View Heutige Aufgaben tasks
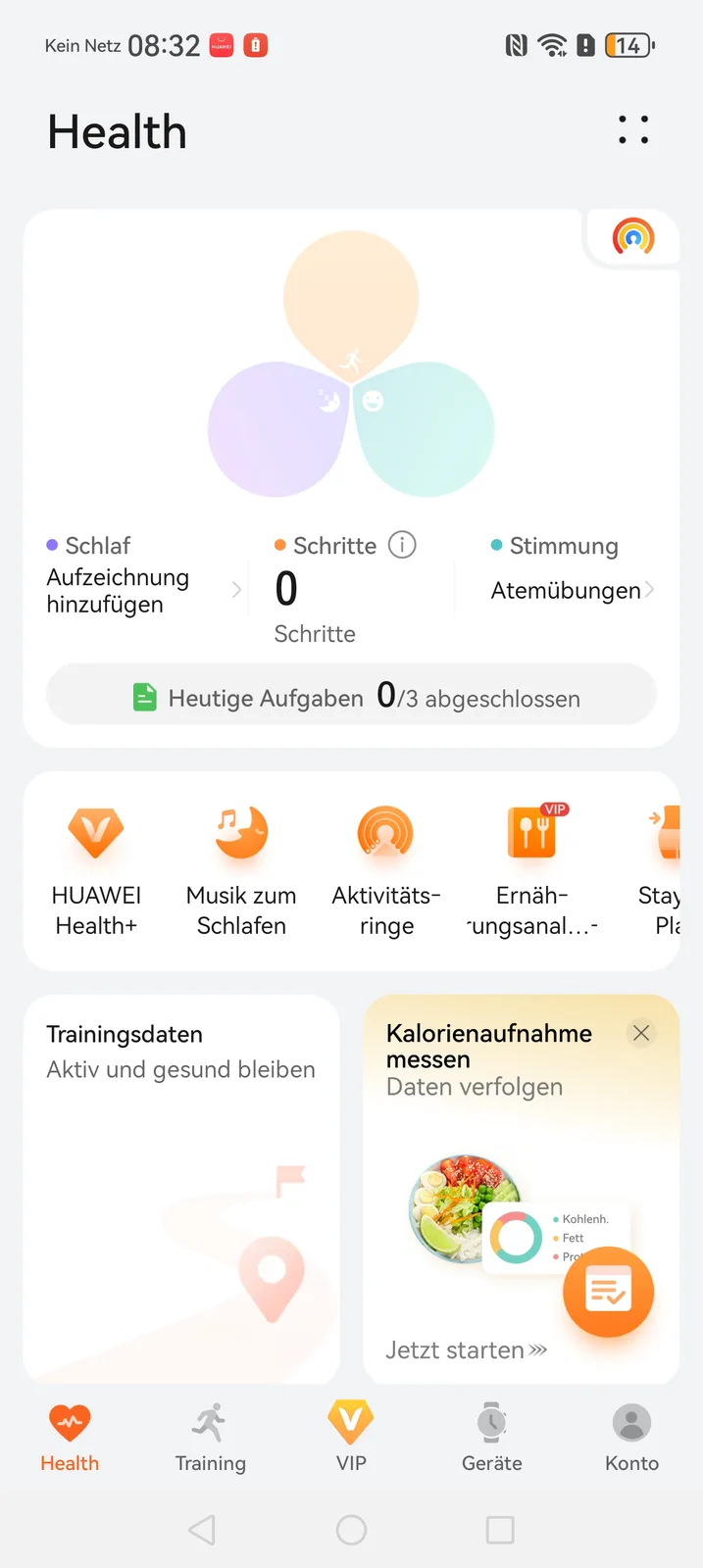 [351, 698]
